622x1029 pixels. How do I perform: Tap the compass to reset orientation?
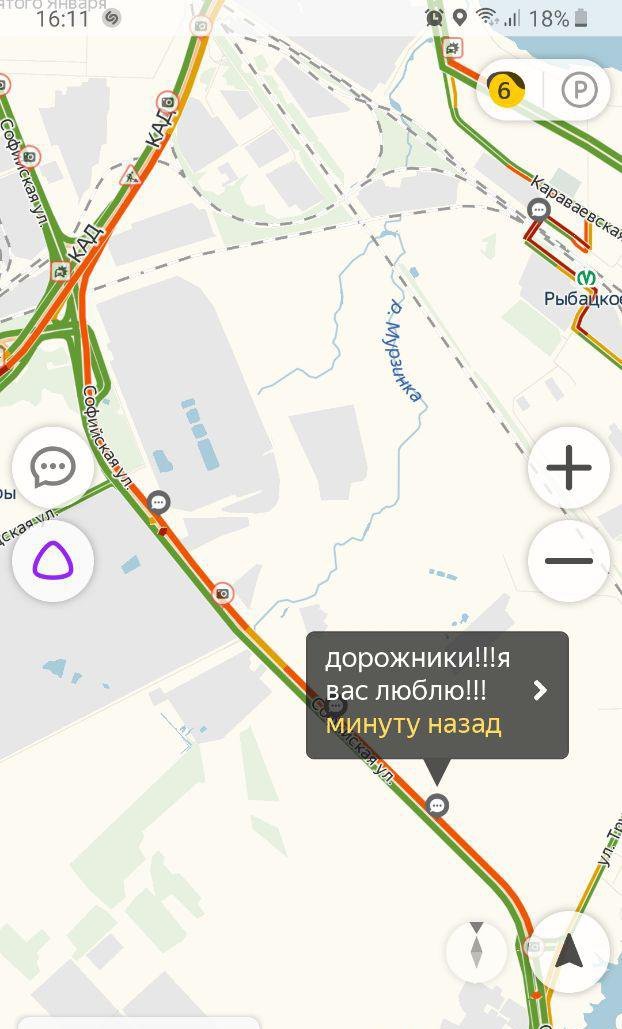pyautogui.click(x=476, y=946)
